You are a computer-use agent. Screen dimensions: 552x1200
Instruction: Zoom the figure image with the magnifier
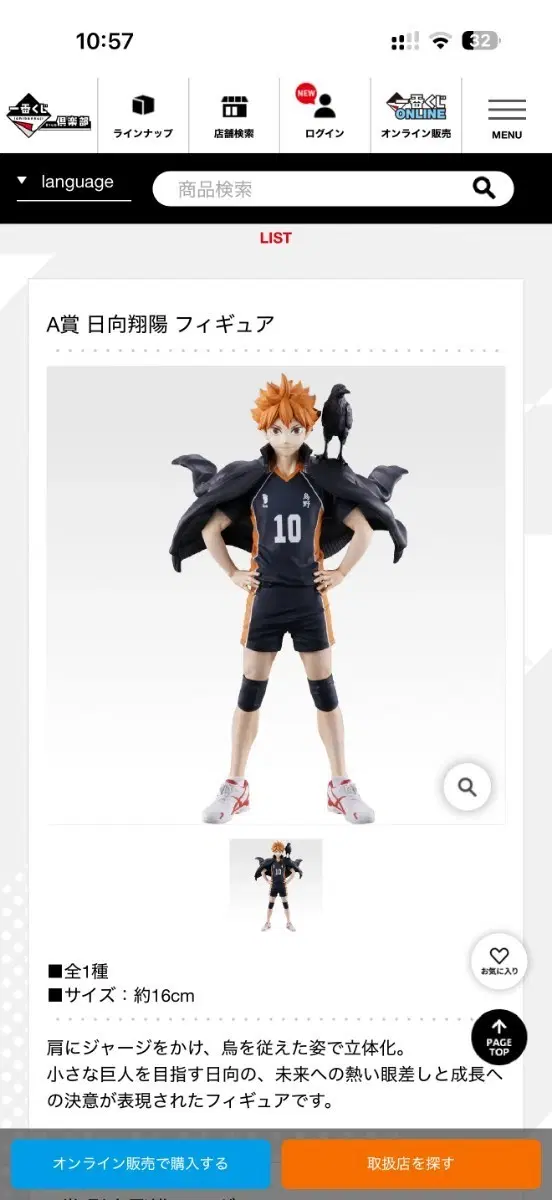466,787
